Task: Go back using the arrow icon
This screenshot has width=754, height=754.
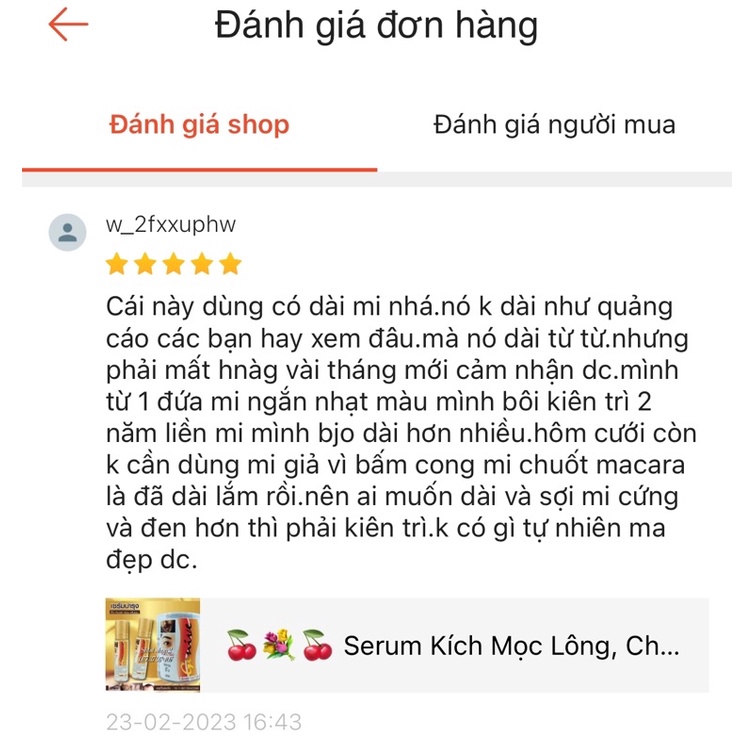Action: (68, 25)
